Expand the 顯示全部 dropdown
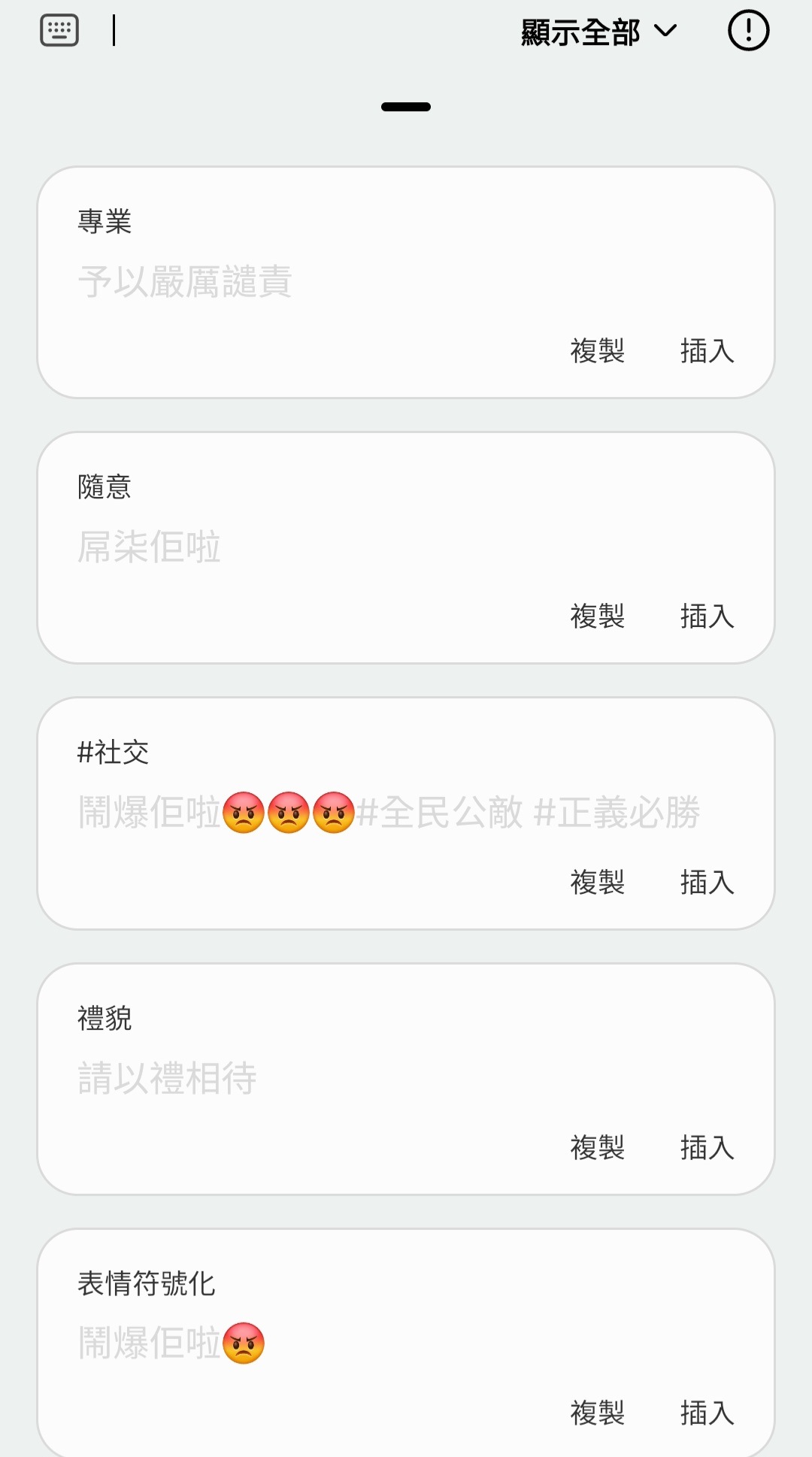The image size is (812, 1457). tap(599, 32)
